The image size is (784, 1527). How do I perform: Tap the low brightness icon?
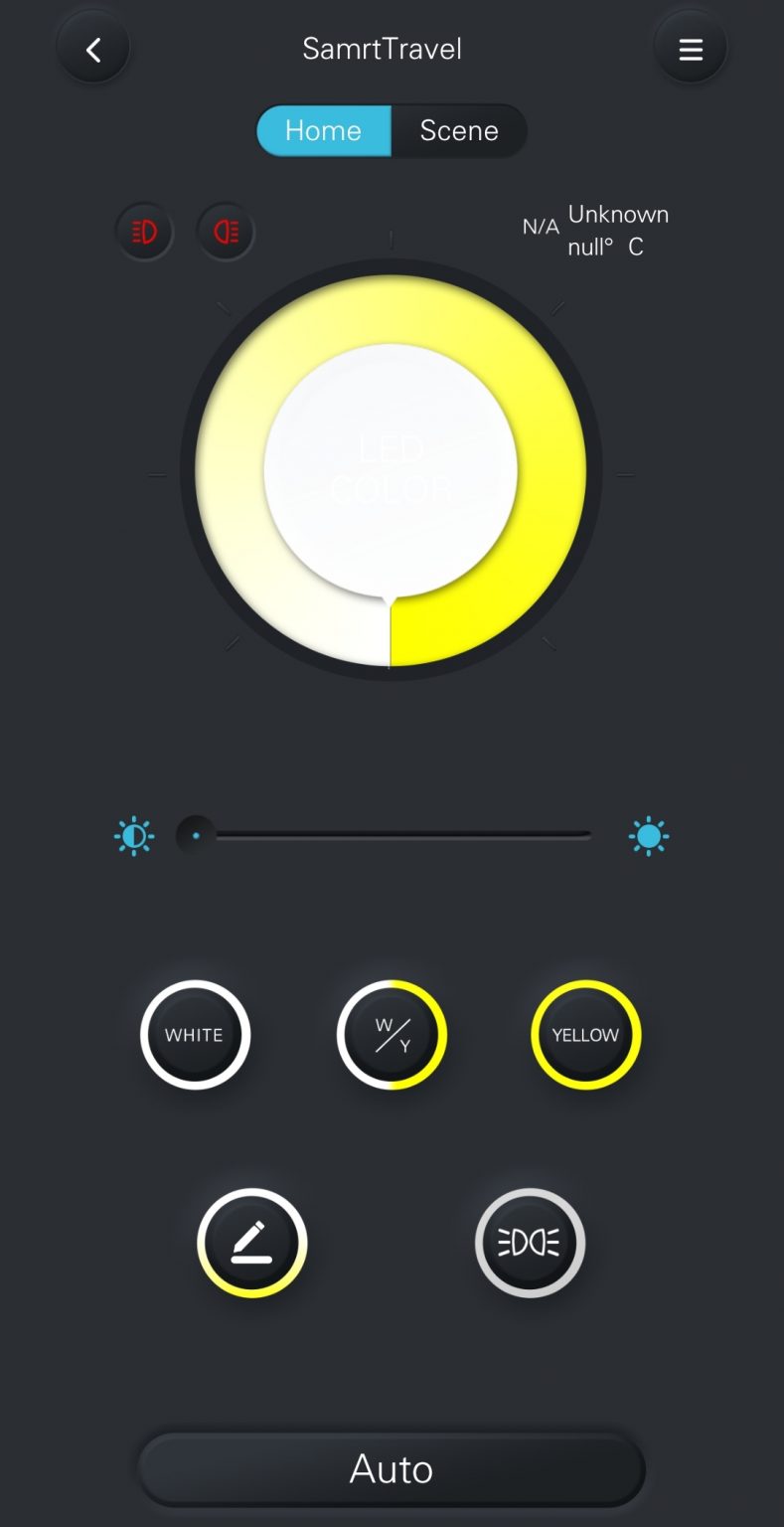pos(134,837)
